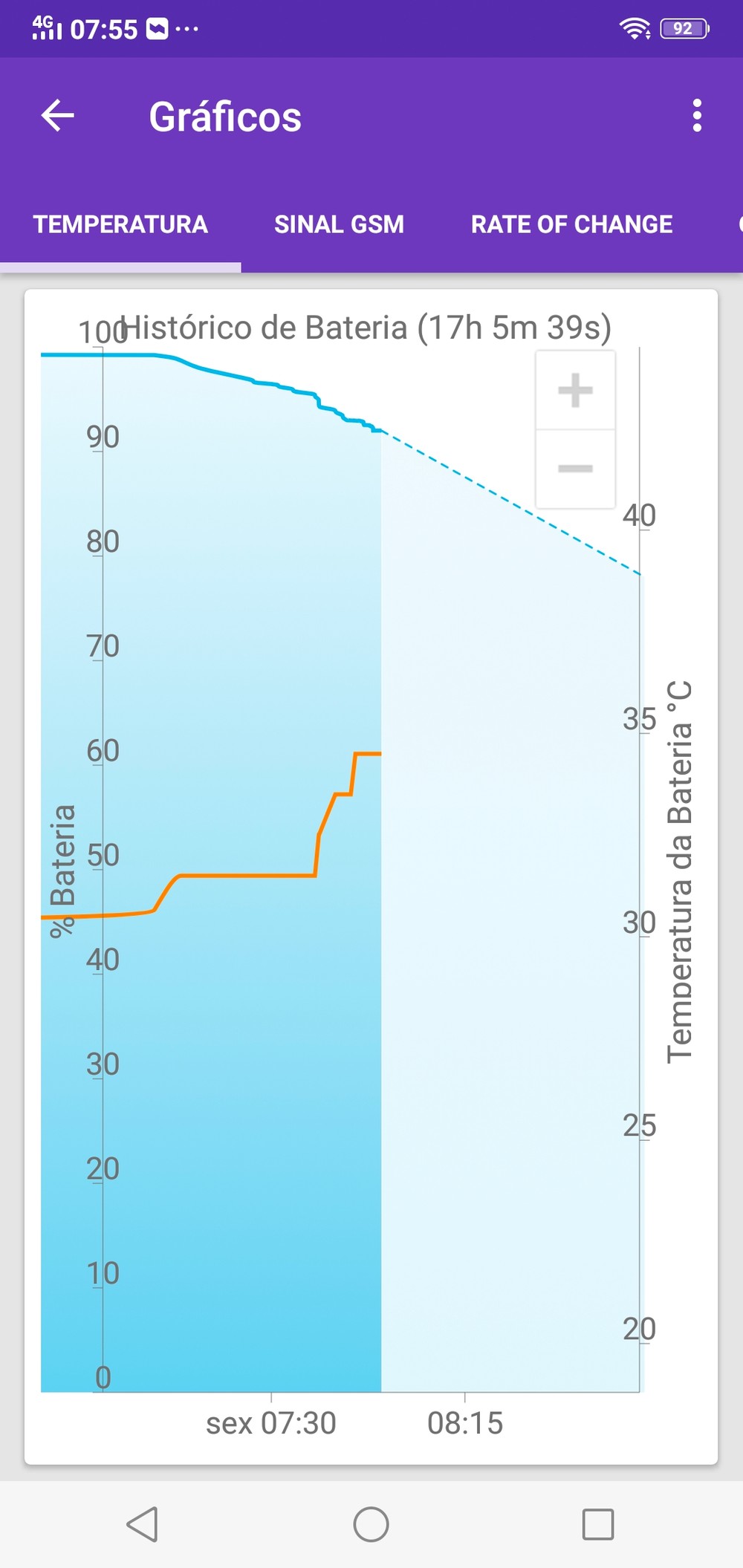This screenshot has width=743, height=1568.
Task: Select the Temperatura tab
Action: tap(120, 224)
